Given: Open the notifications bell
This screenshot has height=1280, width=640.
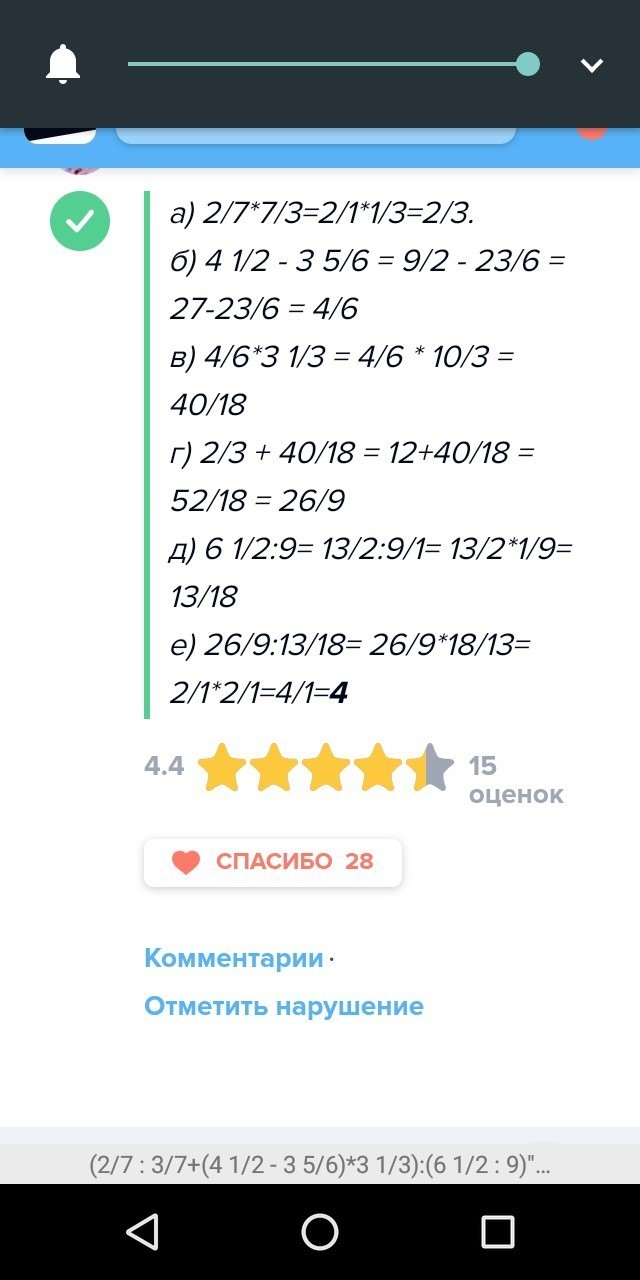Looking at the screenshot, I should [x=63, y=66].
